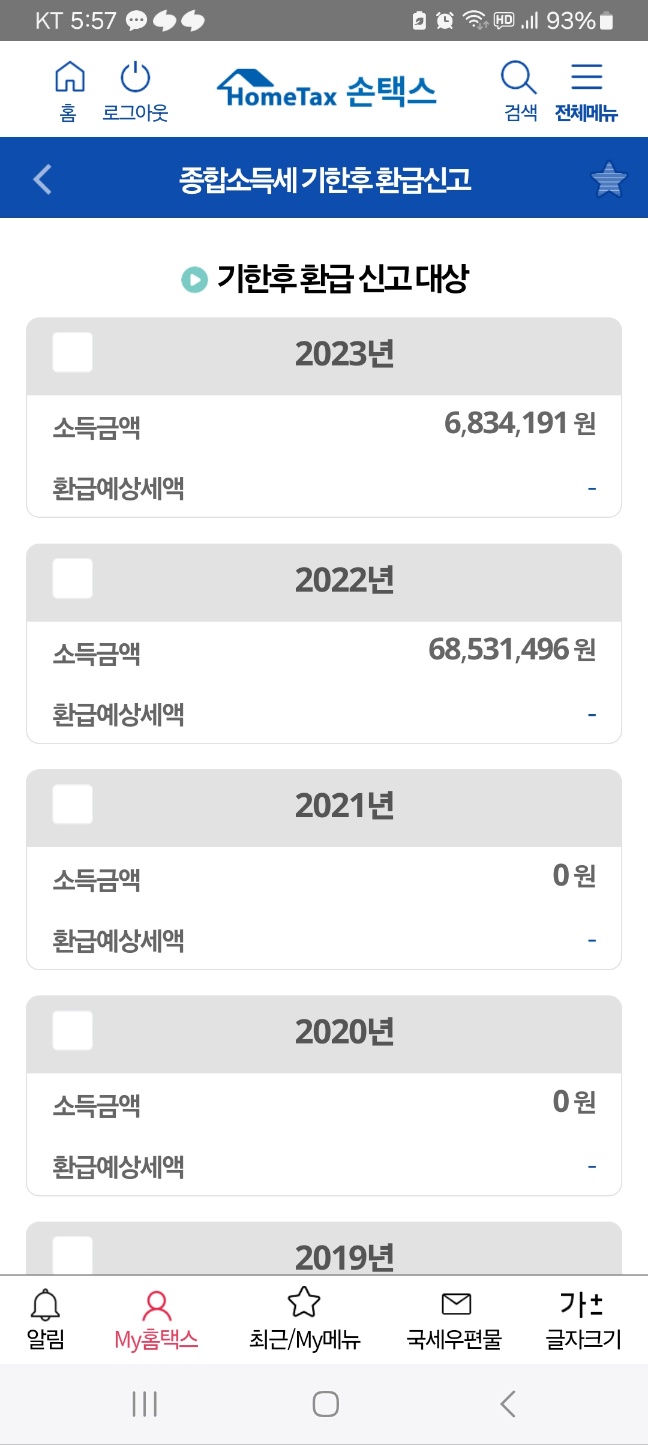Image resolution: width=648 pixels, height=1445 pixels.
Task: Tap the 로그아웃 logout button
Action: [135, 89]
